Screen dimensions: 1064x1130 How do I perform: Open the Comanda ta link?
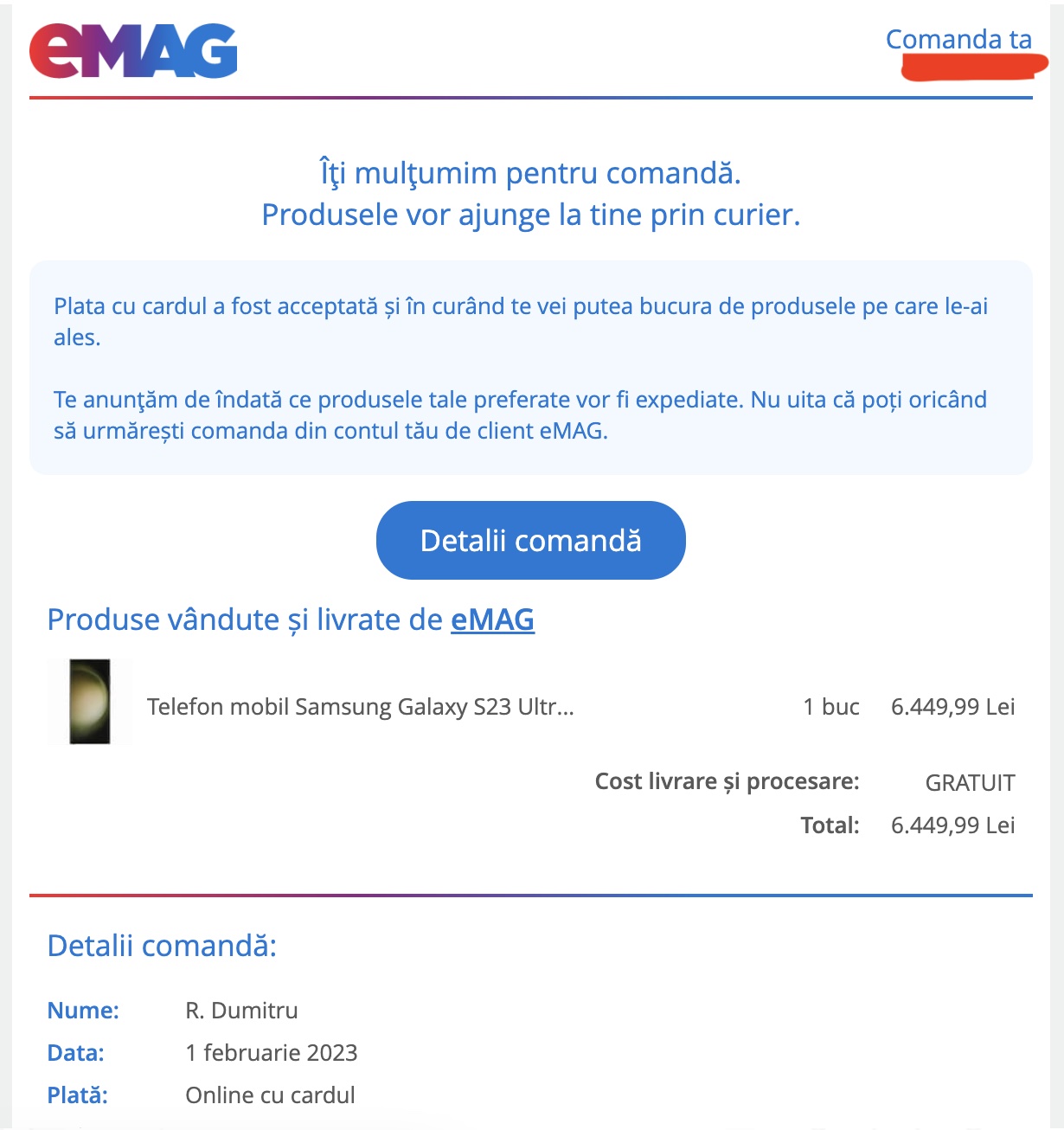(958, 40)
